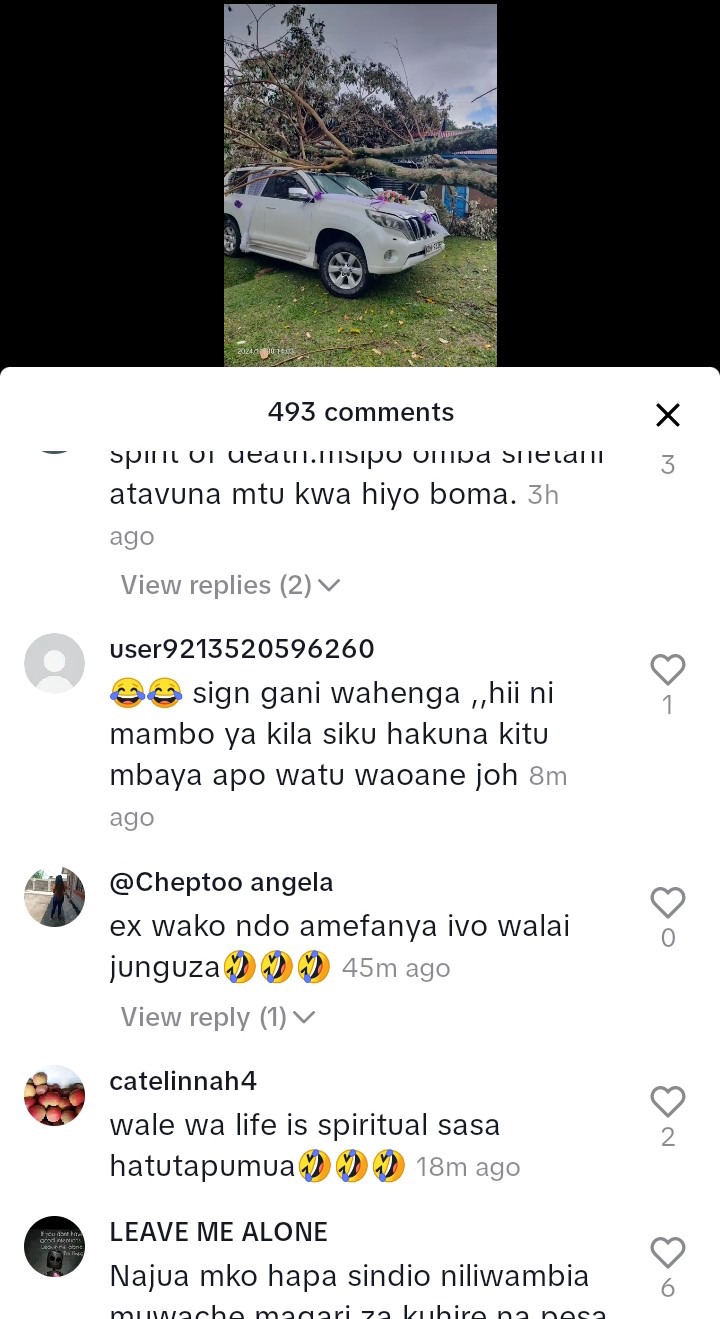Like user9213520596260's comment
This screenshot has width=720, height=1319.
pos(667,669)
